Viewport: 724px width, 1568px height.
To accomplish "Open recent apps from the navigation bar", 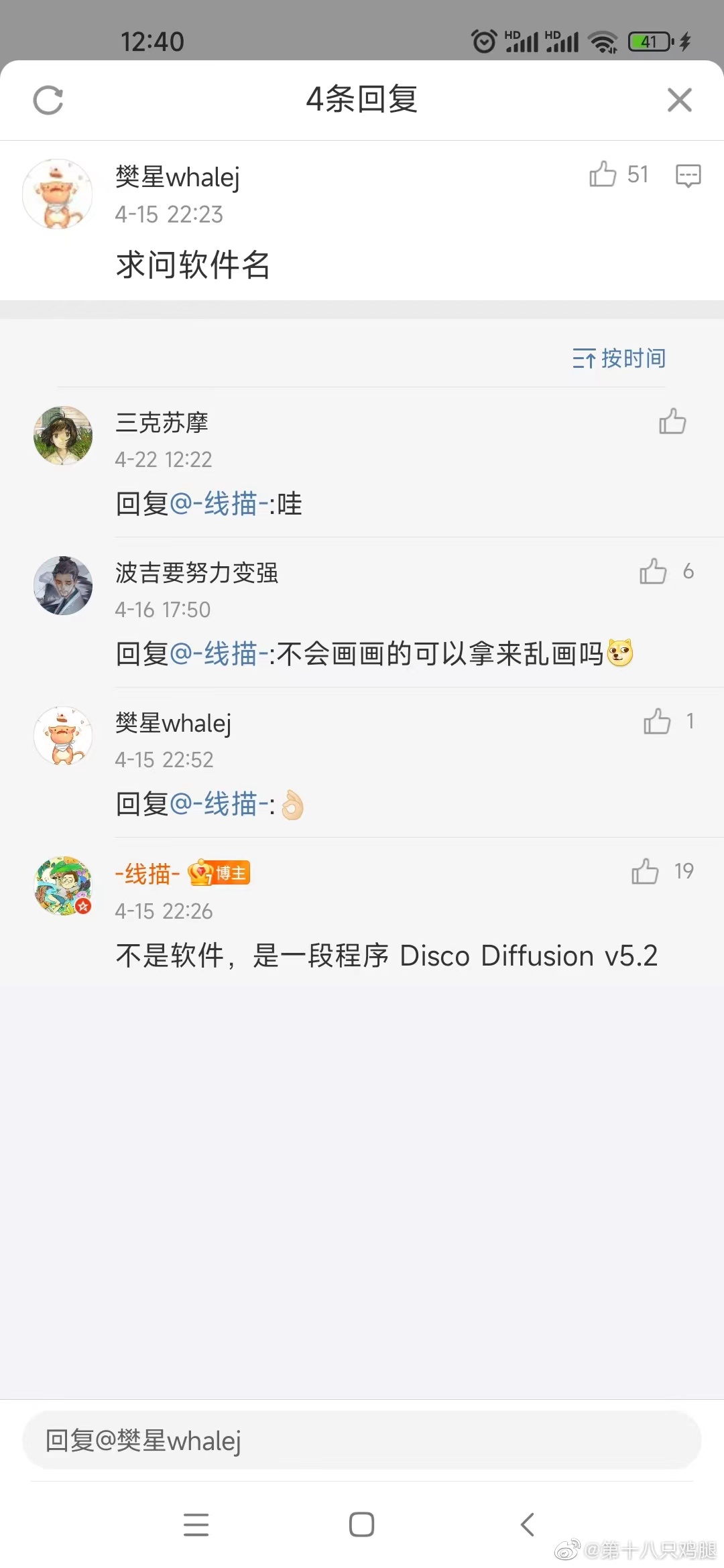I will [196, 1524].
